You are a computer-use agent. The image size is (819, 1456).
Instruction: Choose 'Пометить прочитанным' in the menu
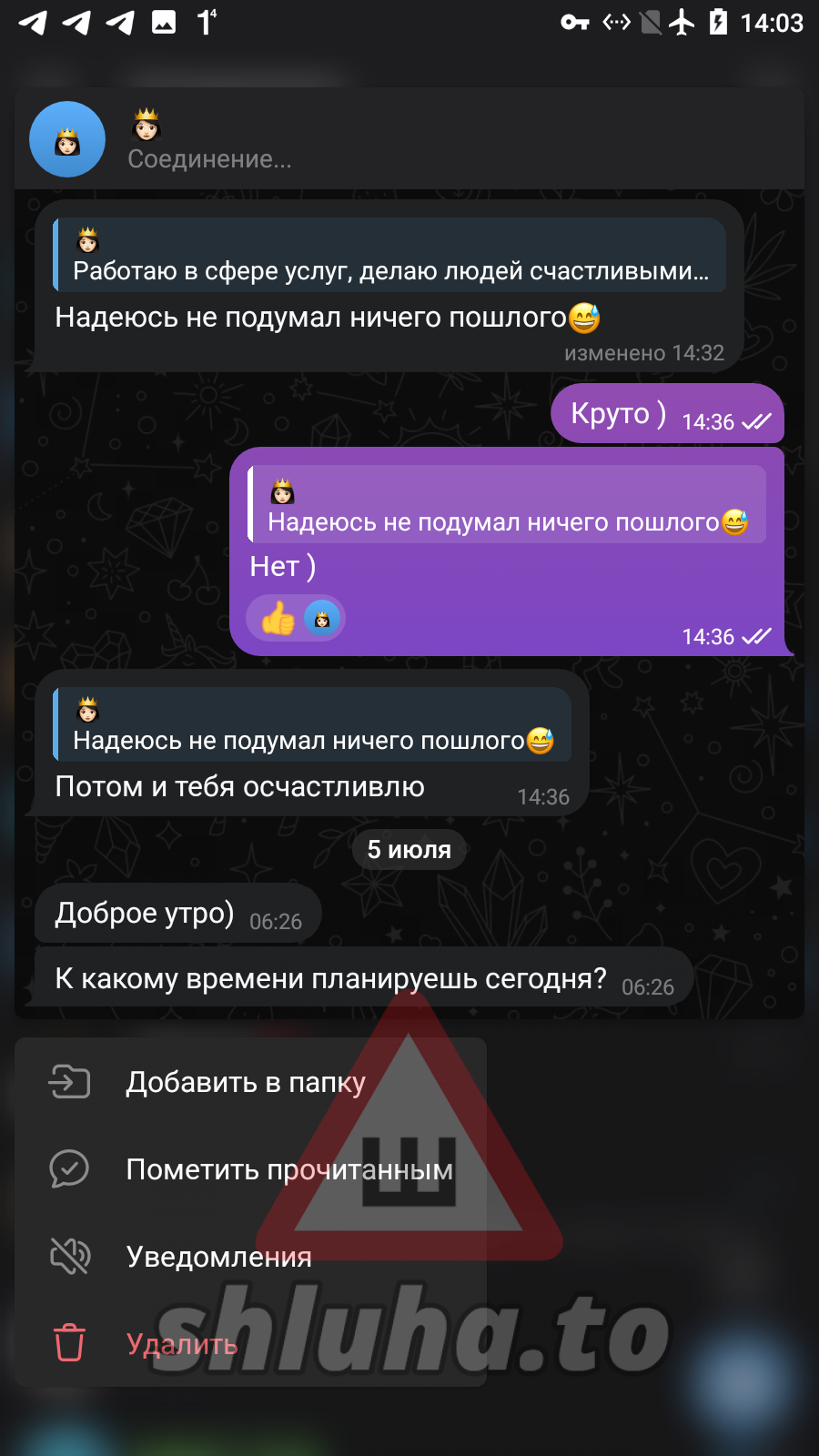pyautogui.click(x=288, y=1169)
